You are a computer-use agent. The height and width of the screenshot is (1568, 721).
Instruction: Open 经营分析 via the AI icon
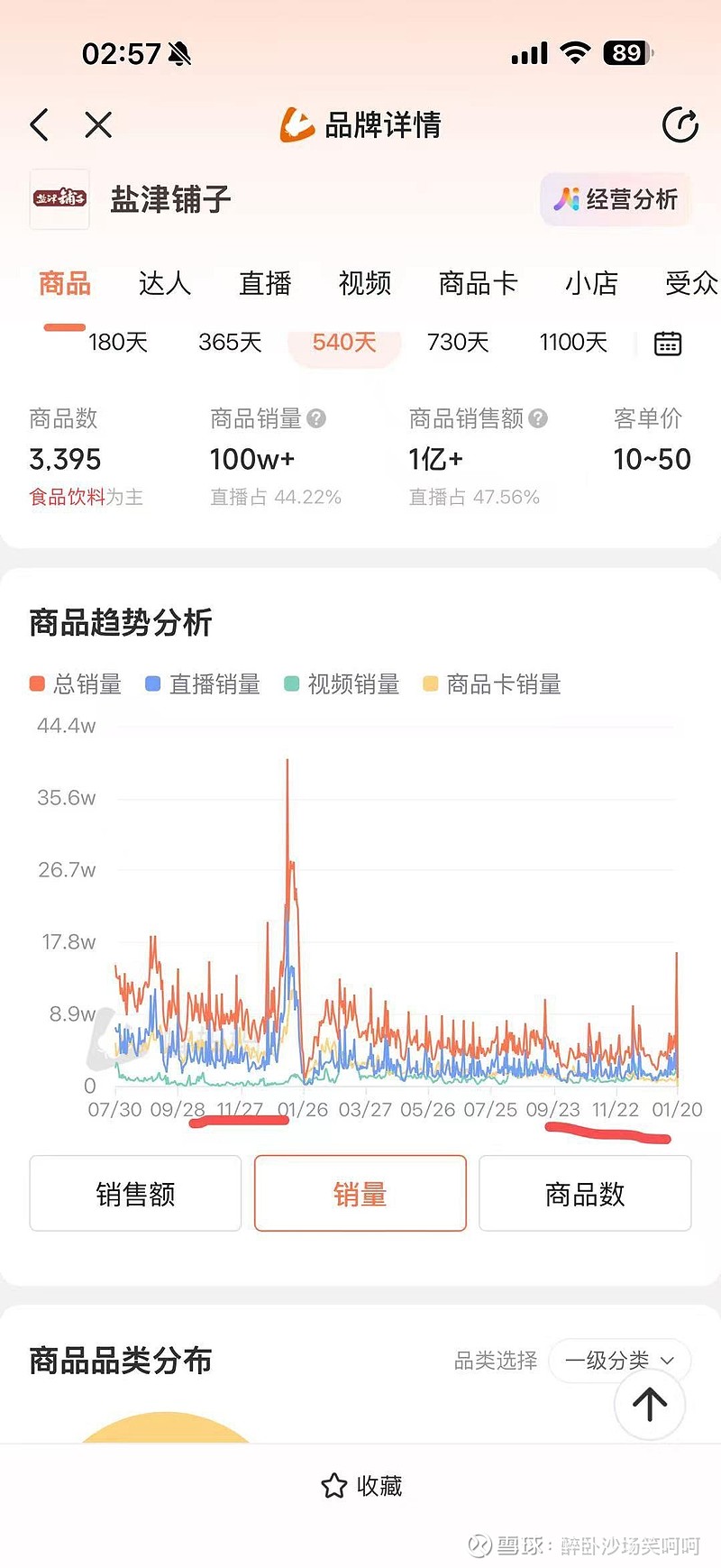tap(614, 199)
